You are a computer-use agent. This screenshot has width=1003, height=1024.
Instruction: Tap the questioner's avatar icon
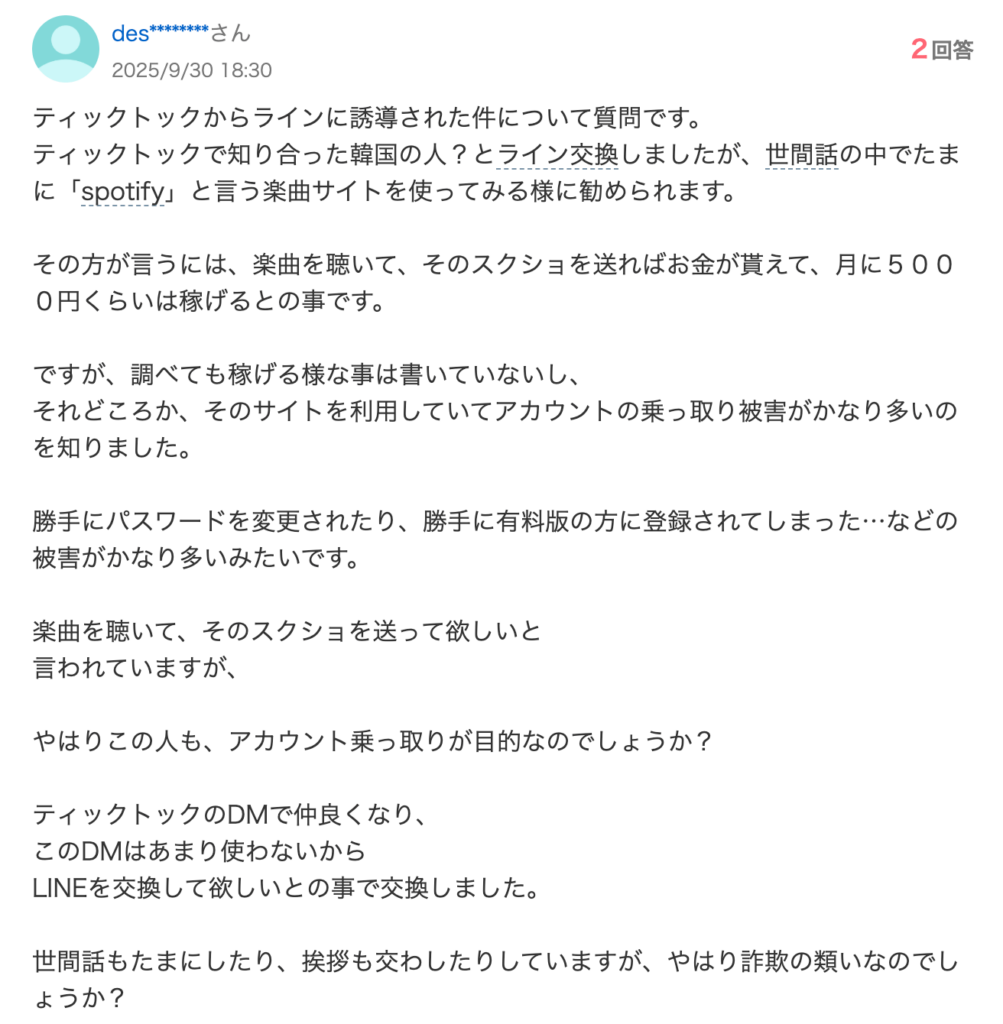click(x=66, y=49)
